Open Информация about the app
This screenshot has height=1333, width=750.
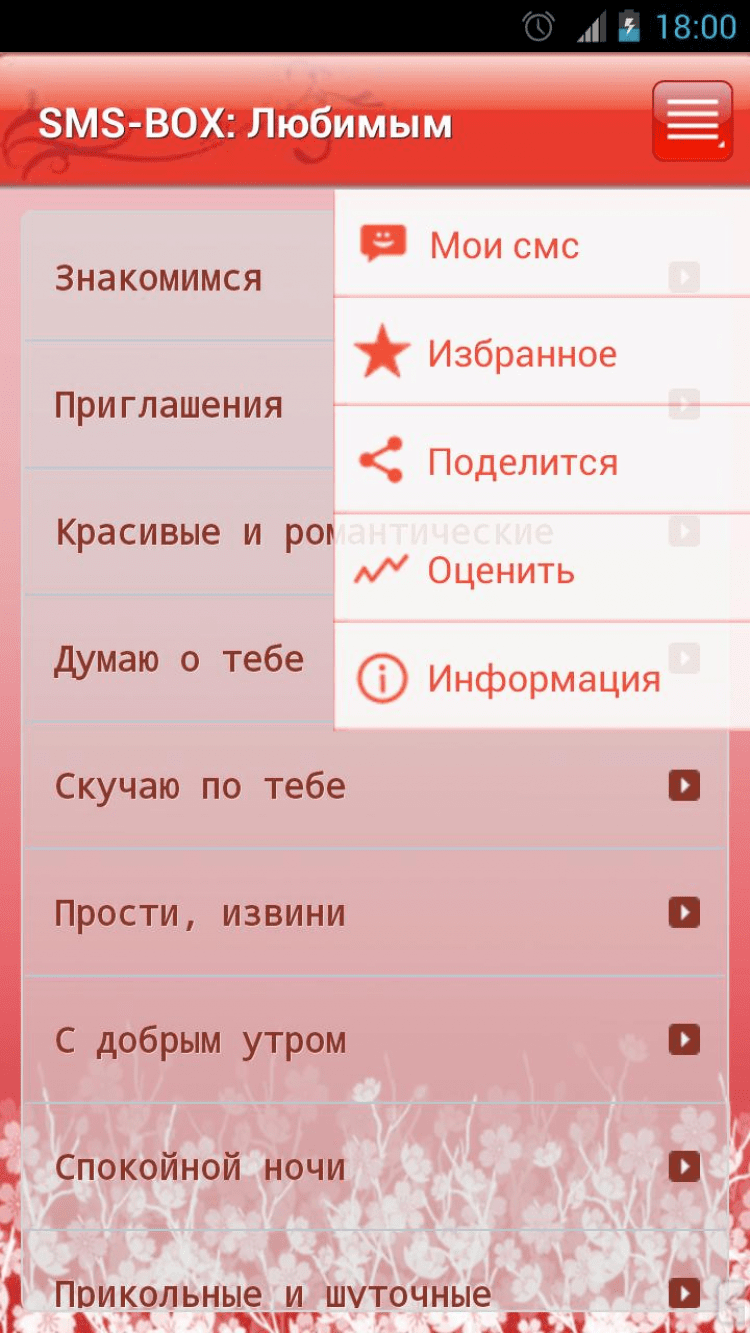[543, 679]
